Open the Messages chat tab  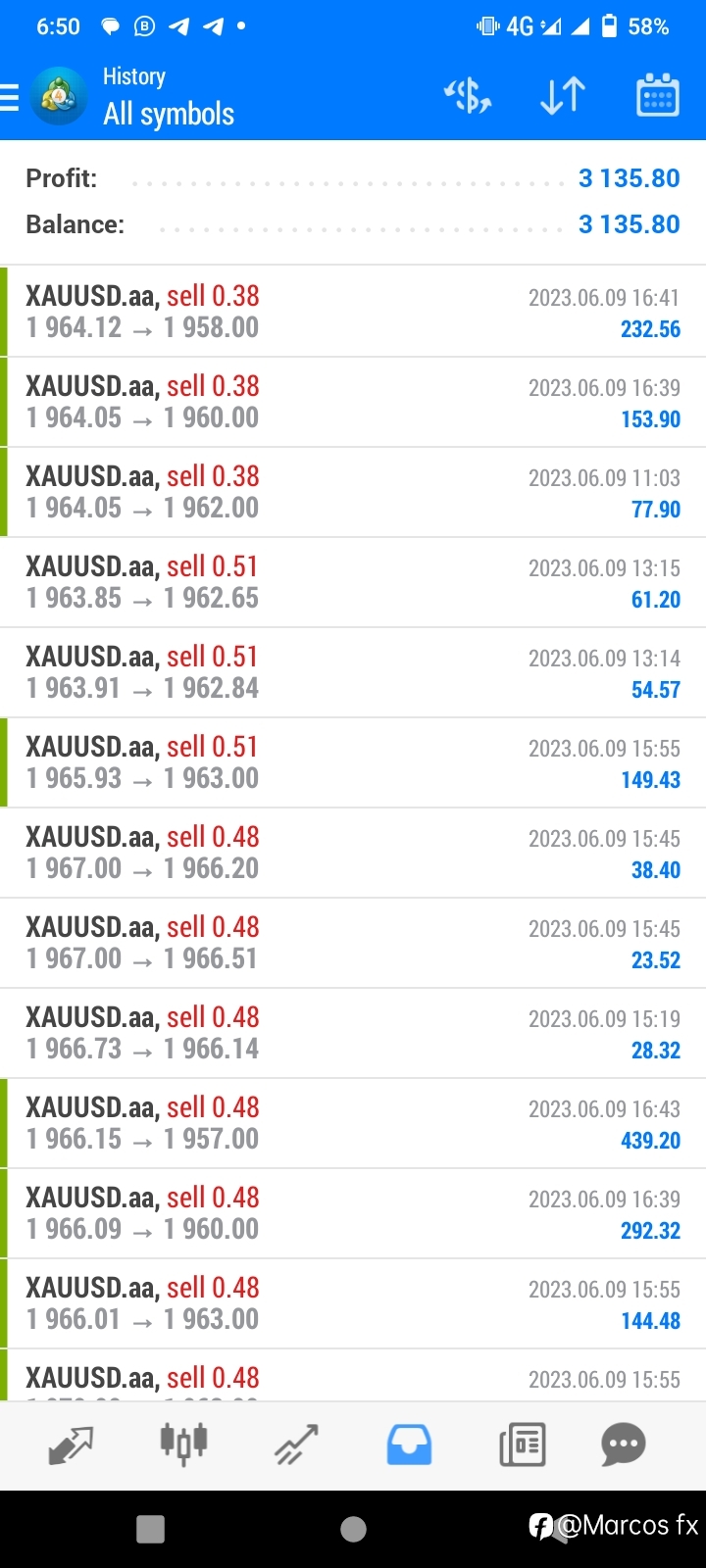624,1445
